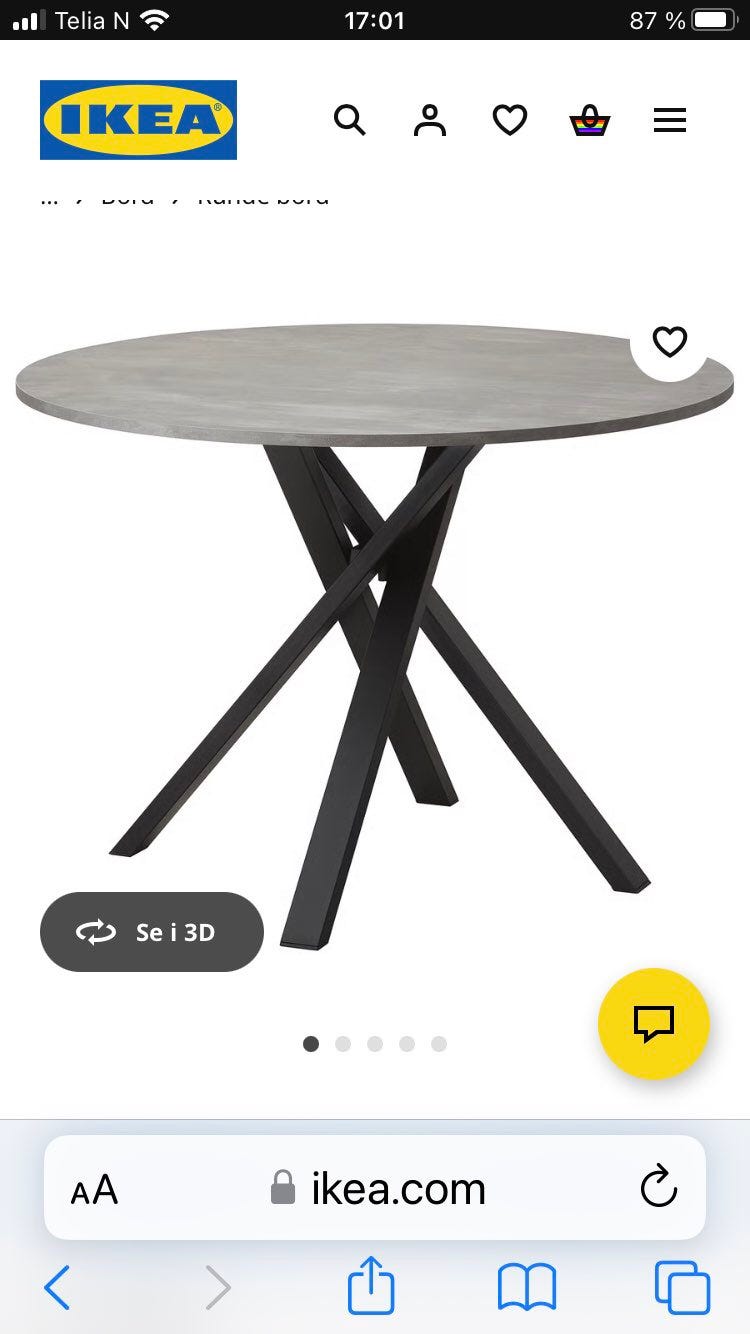The height and width of the screenshot is (1334, 750).
Task: Go to the IKEA home page via logo
Action: tap(138, 120)
